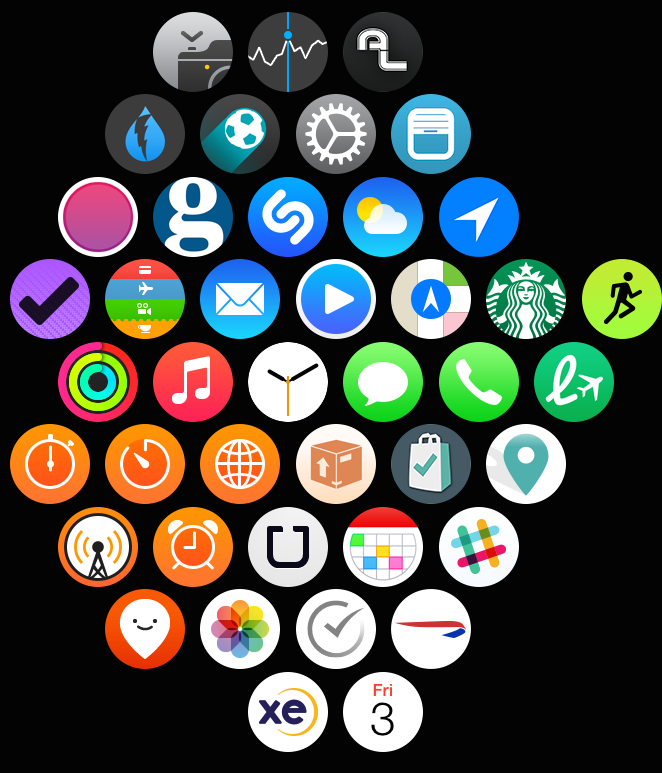Open the Maps app
The width and height of the screenshot is (662, 773).
(x=431, y=299)
